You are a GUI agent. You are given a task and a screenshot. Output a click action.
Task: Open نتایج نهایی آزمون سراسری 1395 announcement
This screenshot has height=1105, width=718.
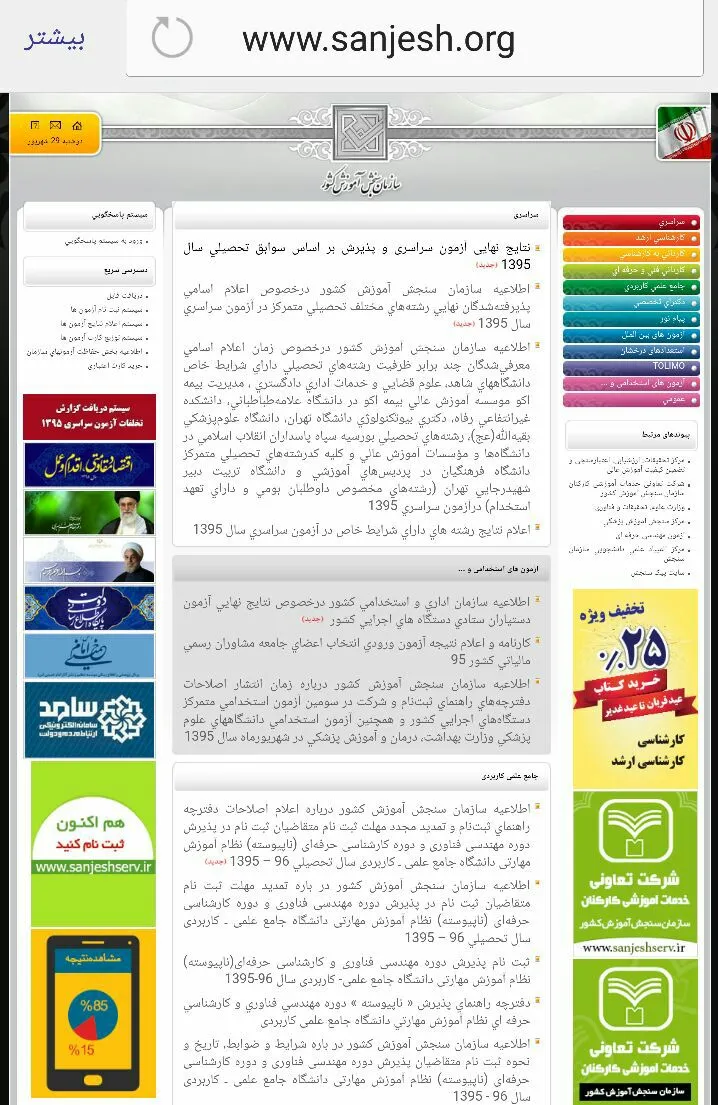[357, 256]
